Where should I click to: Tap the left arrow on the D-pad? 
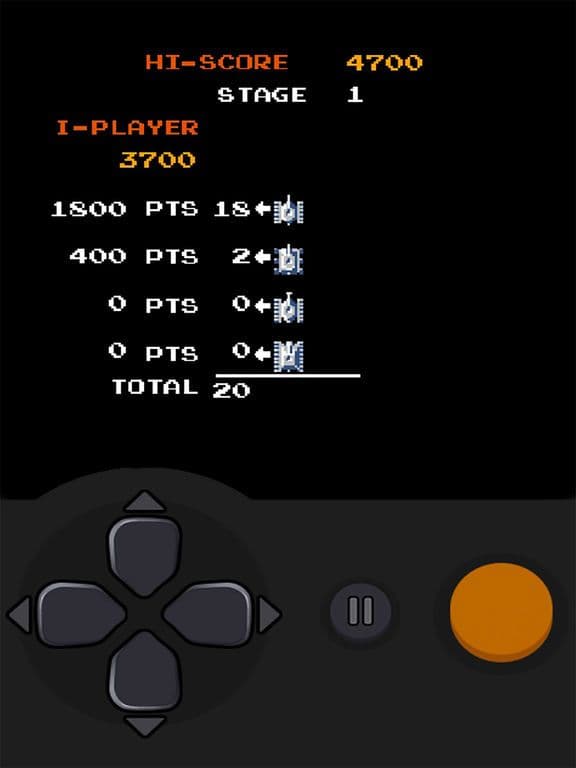coord(81,614)
